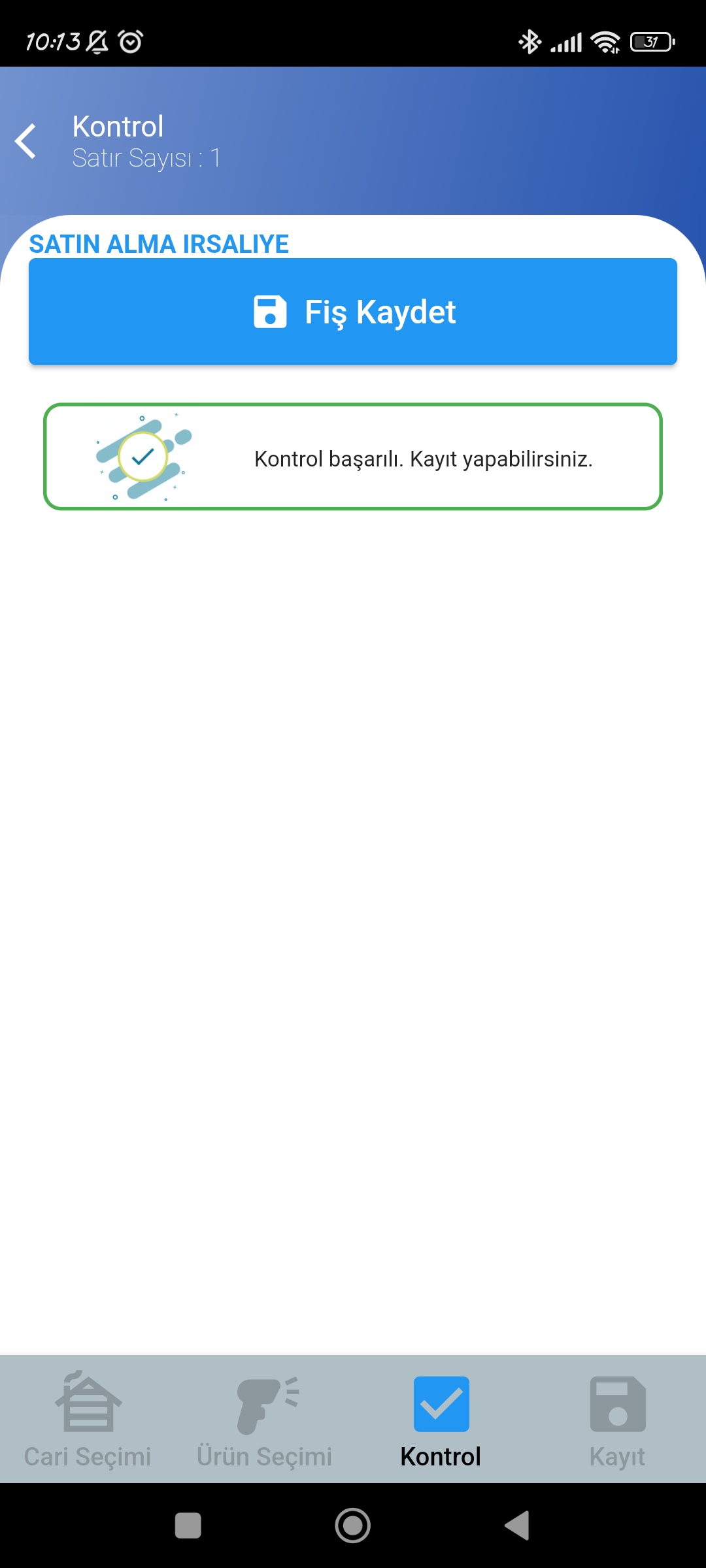Go back using the header arrow
Viewport: 706px width, 1568px height.
click(26, 141)
